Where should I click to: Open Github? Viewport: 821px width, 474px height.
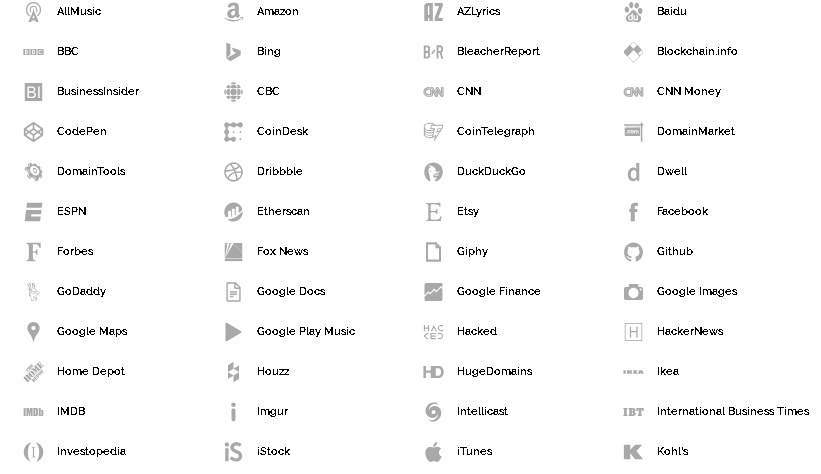click(x=674, y=251)
